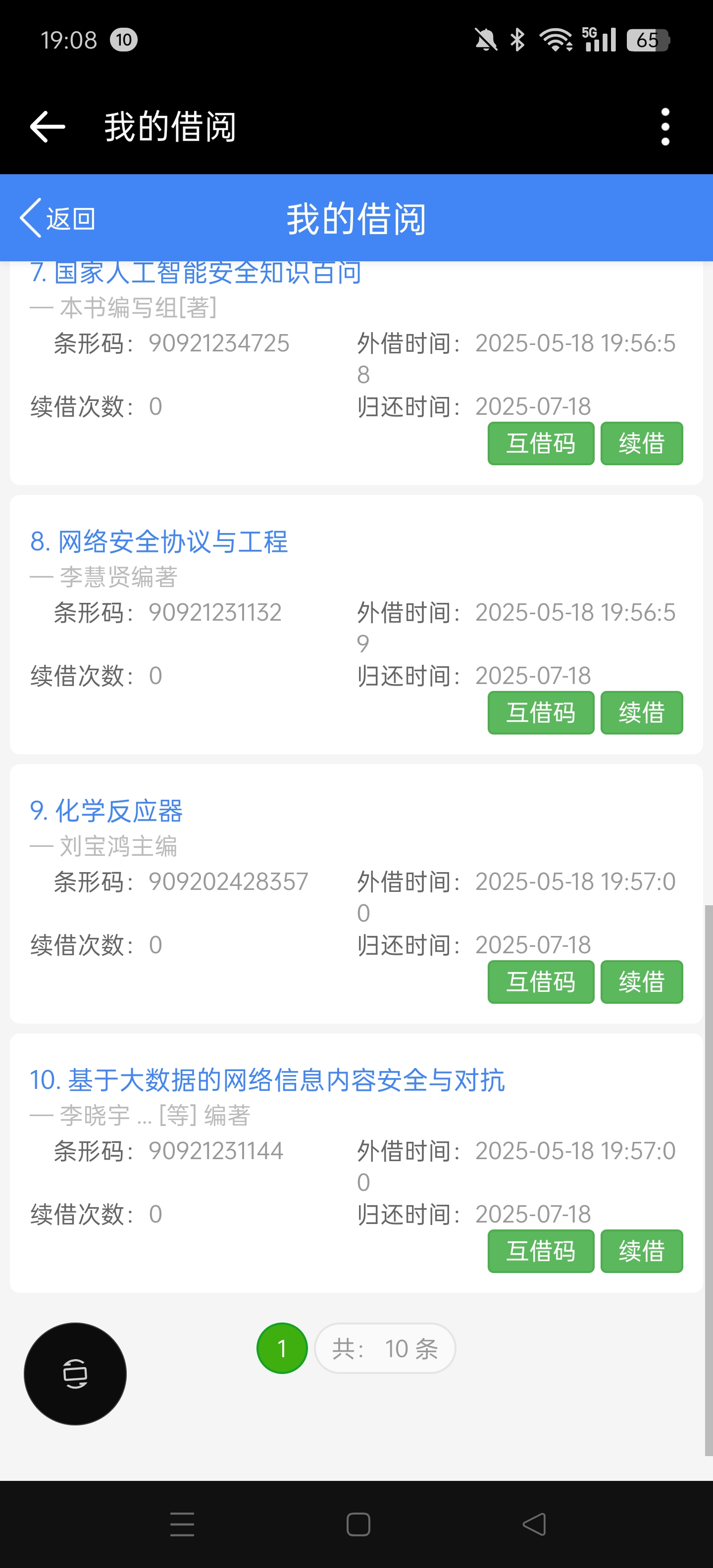Screen dimensions: 713x1568
Task: Renew book 10 基于大数据 with 续借
Action: click(641, 1251)
